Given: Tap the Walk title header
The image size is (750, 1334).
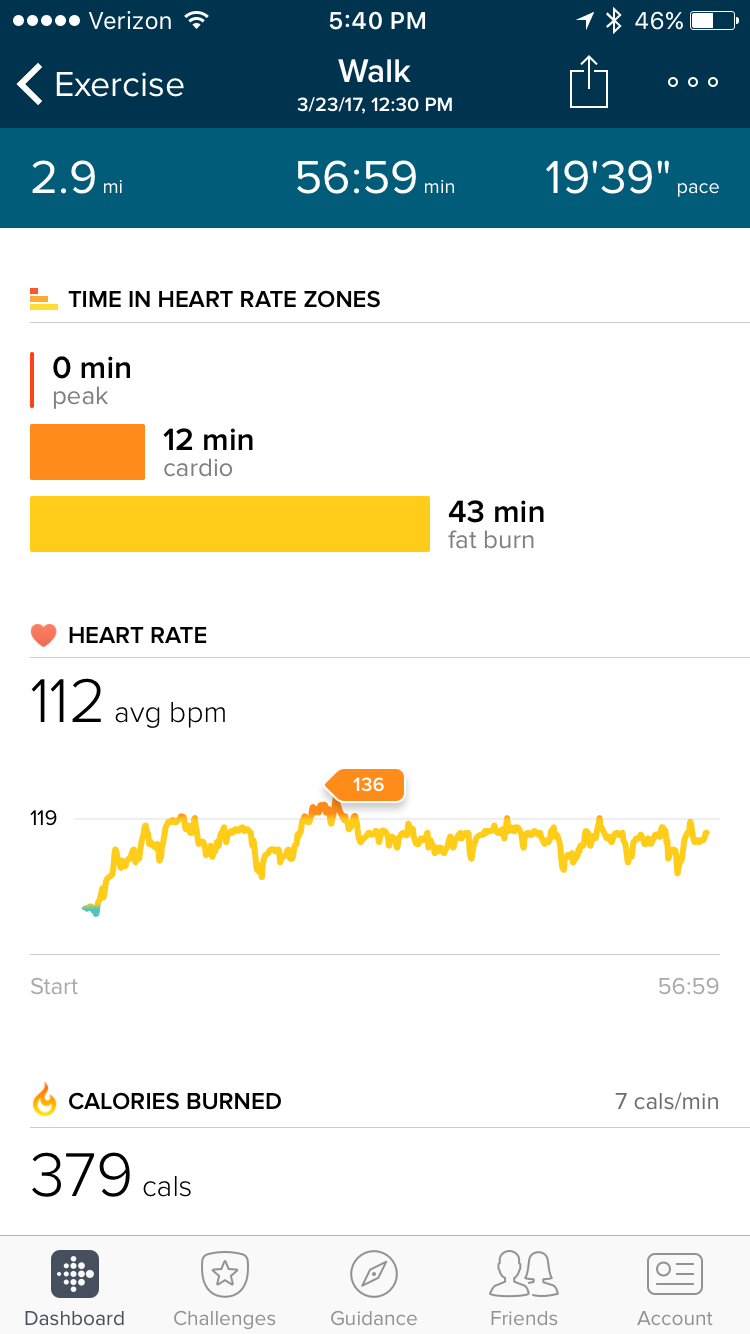Looking at the screenshot, I should click(x=374, y=71).
